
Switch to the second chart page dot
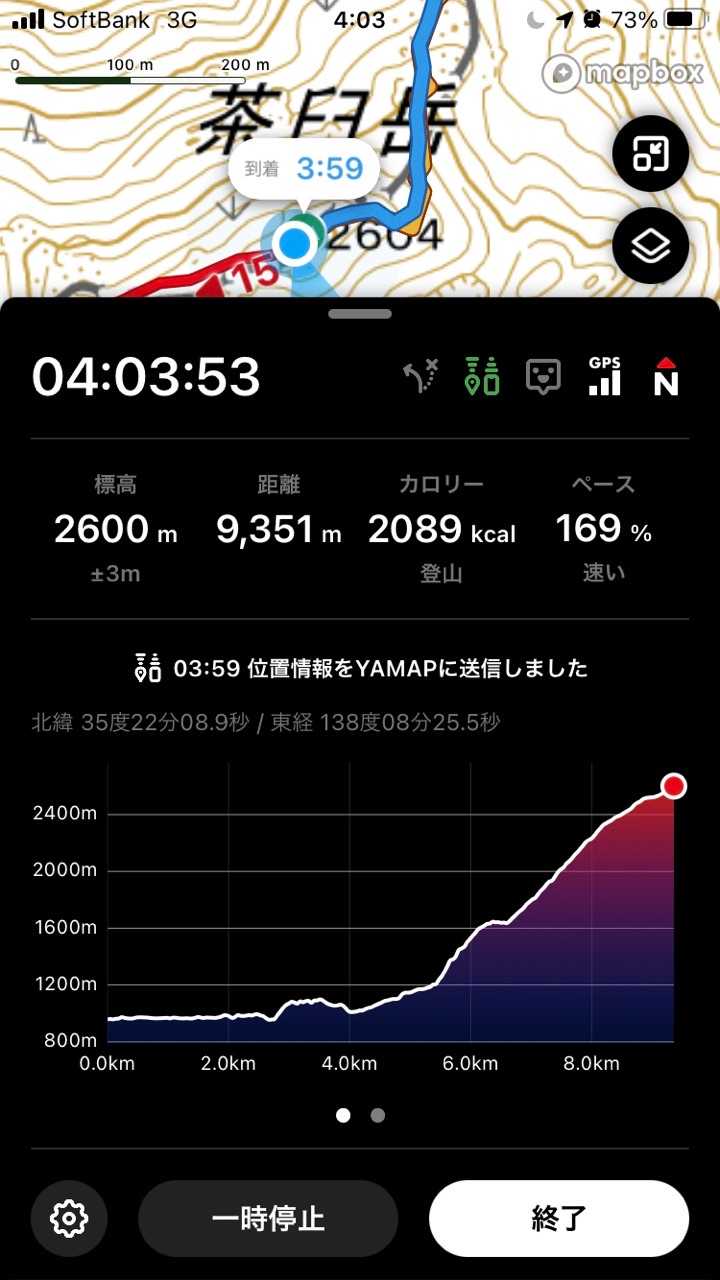click(377, 1115)
